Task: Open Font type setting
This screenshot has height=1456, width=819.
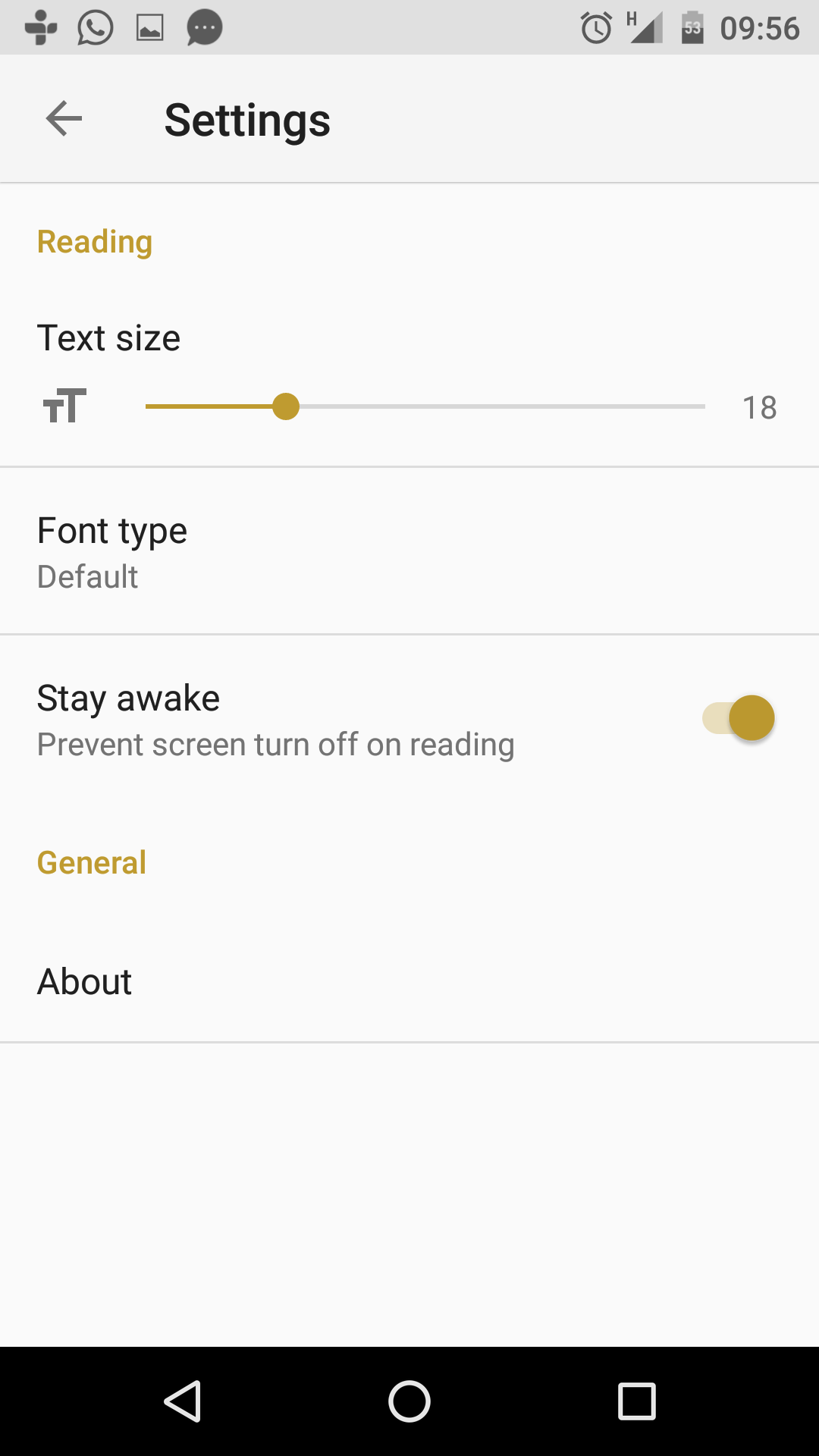Action: tap(409, 552)
